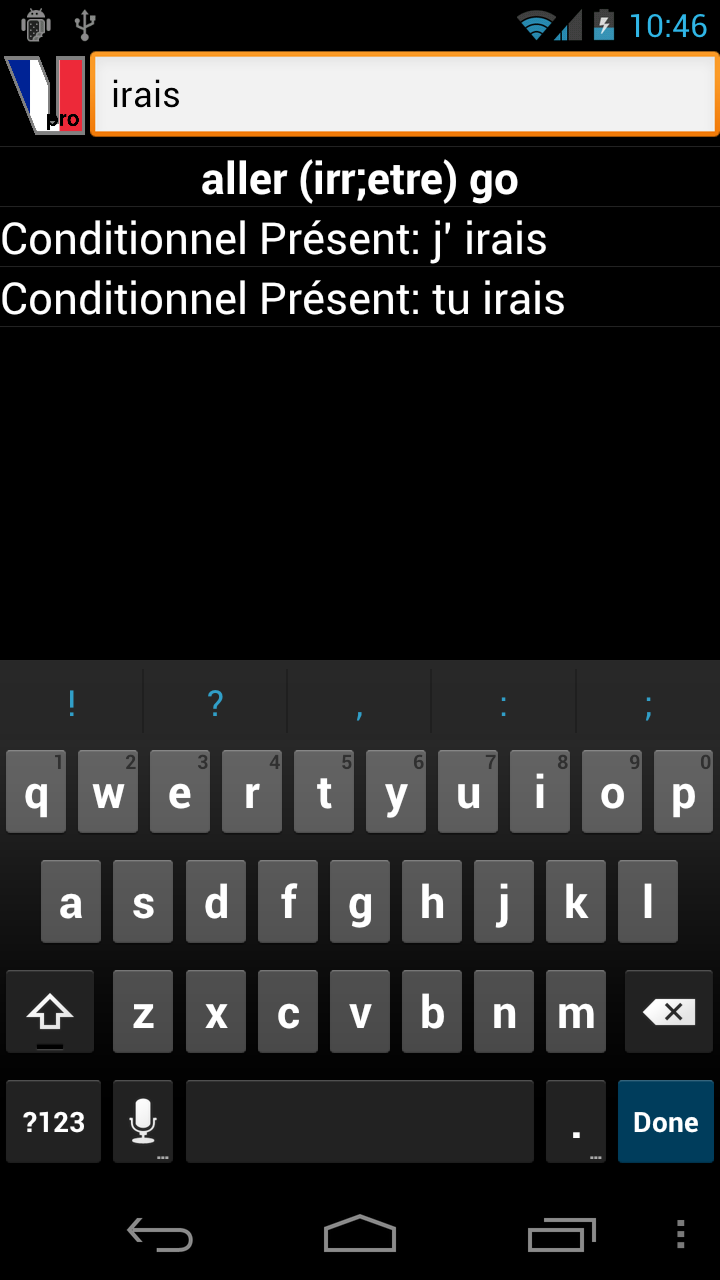Switch keyboard to ?123 symbols
The height and width of the screenshot is (1280, 720).
point(54,1122)
